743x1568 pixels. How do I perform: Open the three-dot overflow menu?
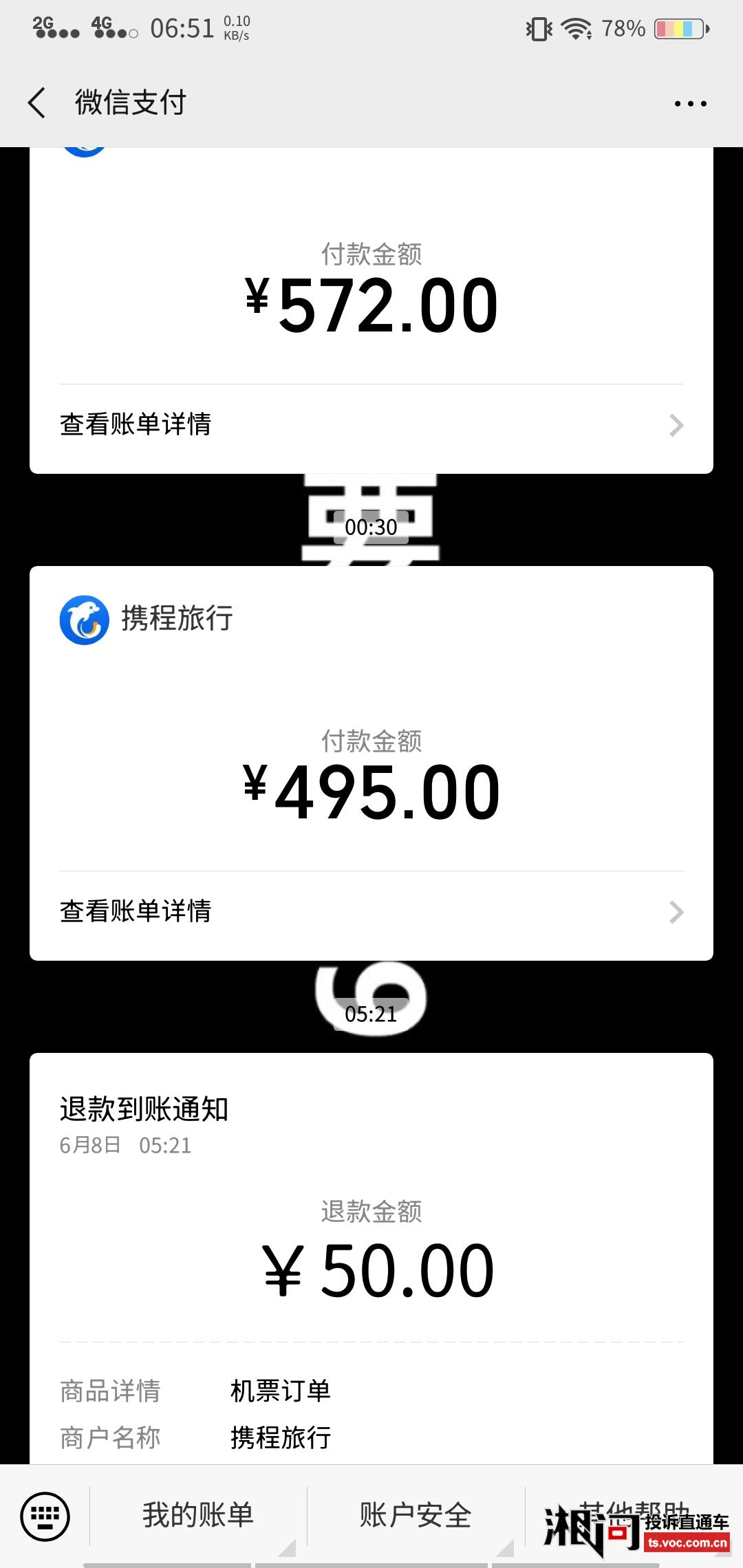coord(690,104)
